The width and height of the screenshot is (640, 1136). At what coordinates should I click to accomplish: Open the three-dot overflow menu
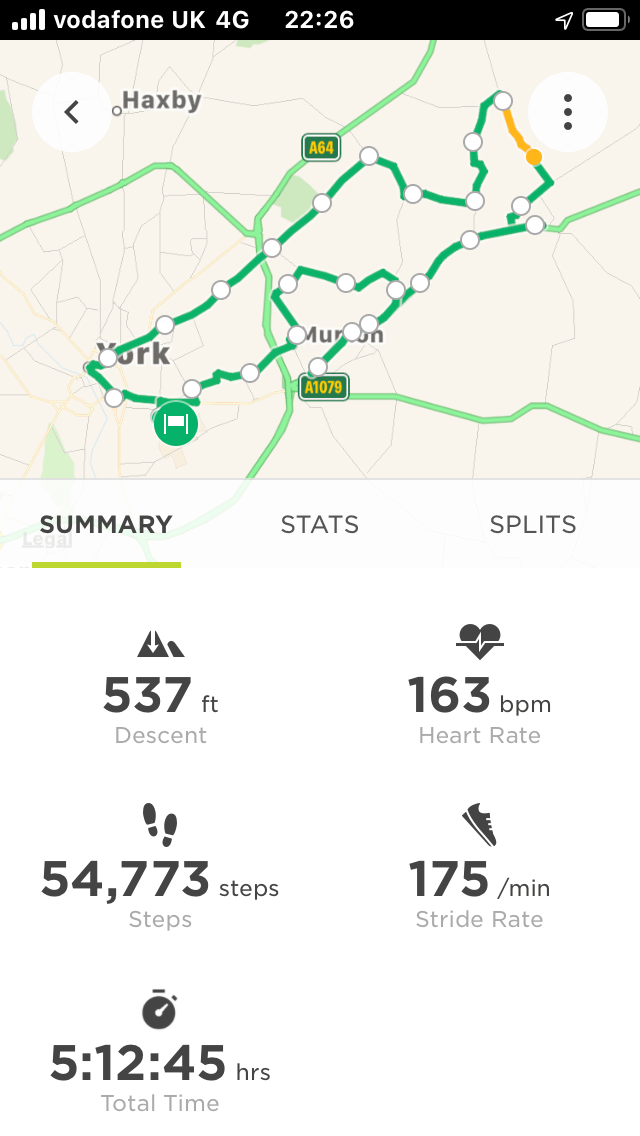tap(567, 112)
